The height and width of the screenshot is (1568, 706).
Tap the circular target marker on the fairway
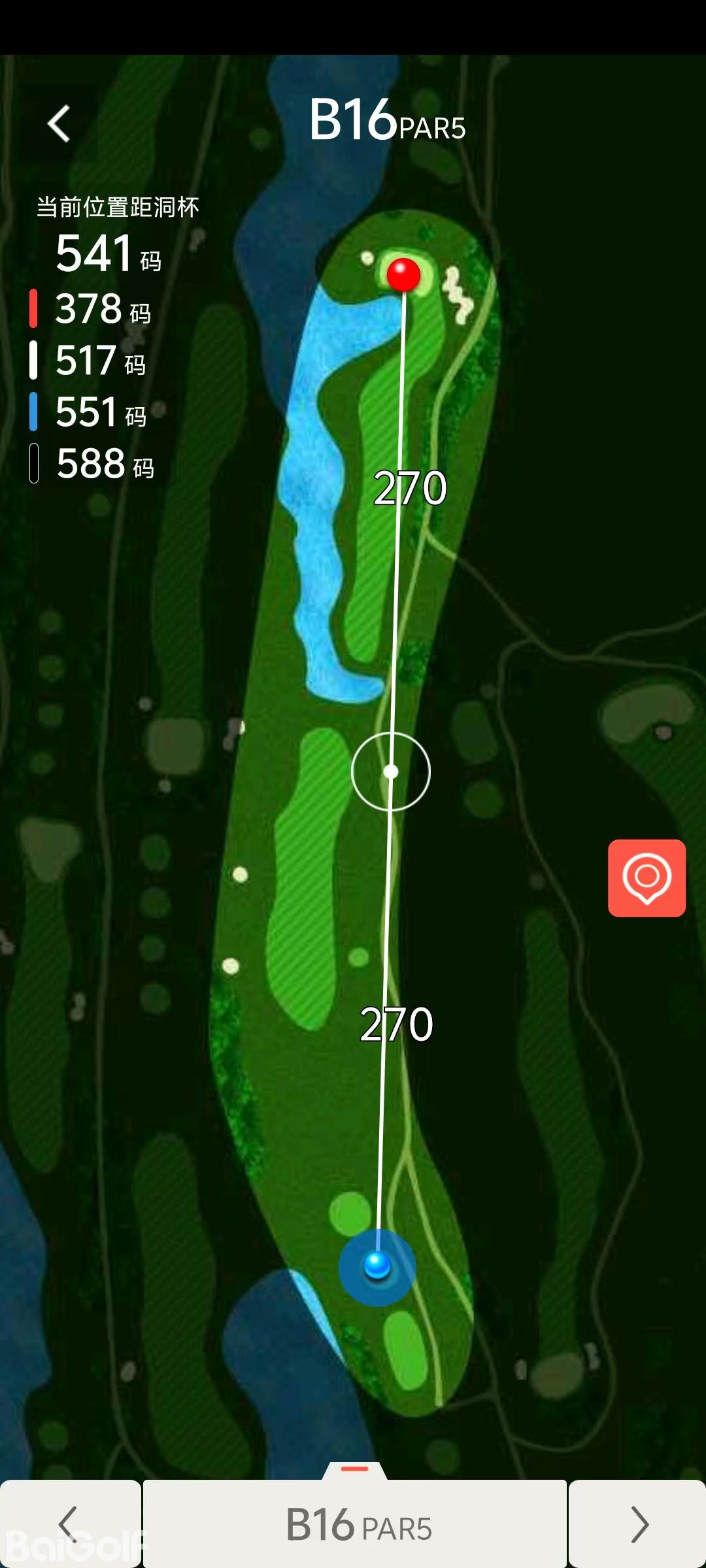pyautogui.click(x=391, y=772)
